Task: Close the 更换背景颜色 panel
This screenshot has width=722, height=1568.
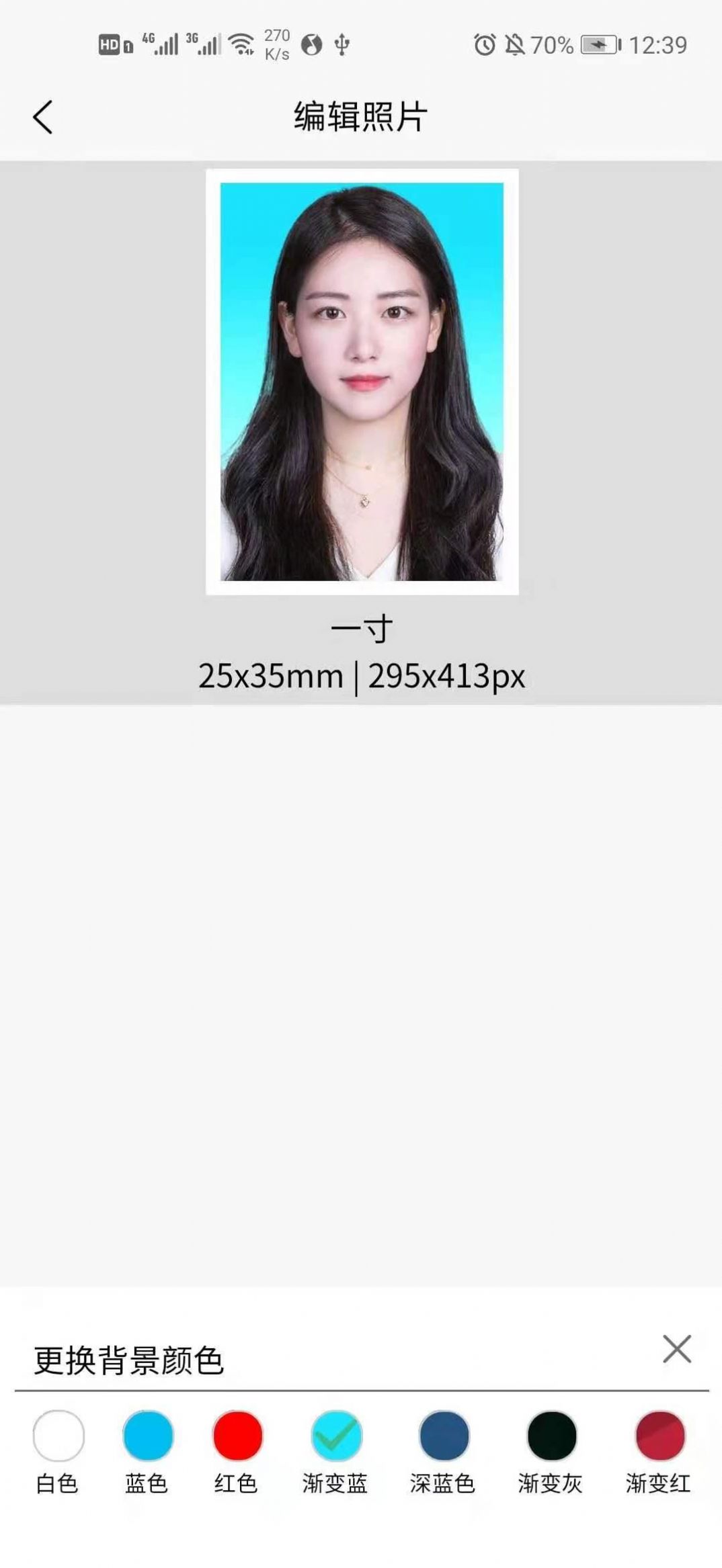Action: [676, 1348]
